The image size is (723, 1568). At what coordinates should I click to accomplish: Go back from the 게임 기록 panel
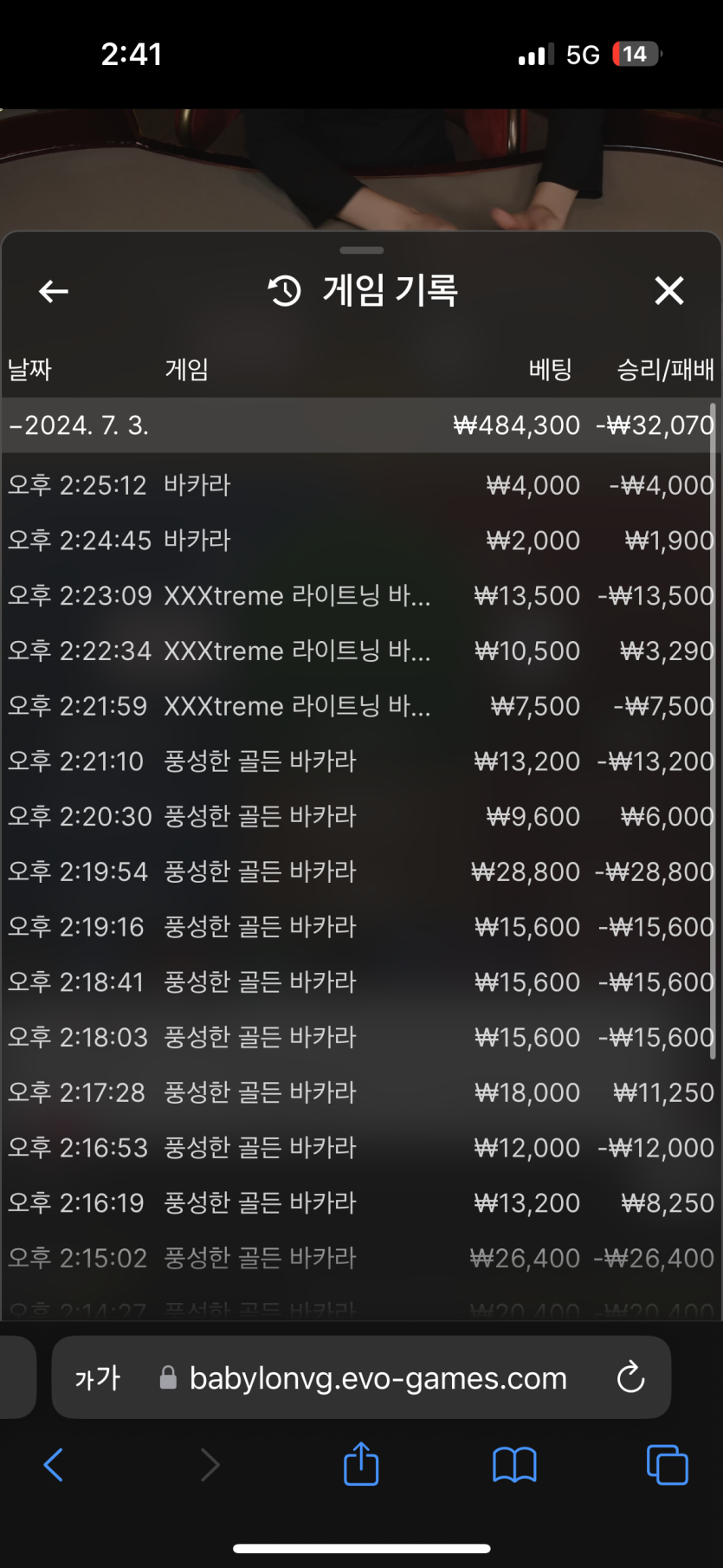(x=54, y=291)
